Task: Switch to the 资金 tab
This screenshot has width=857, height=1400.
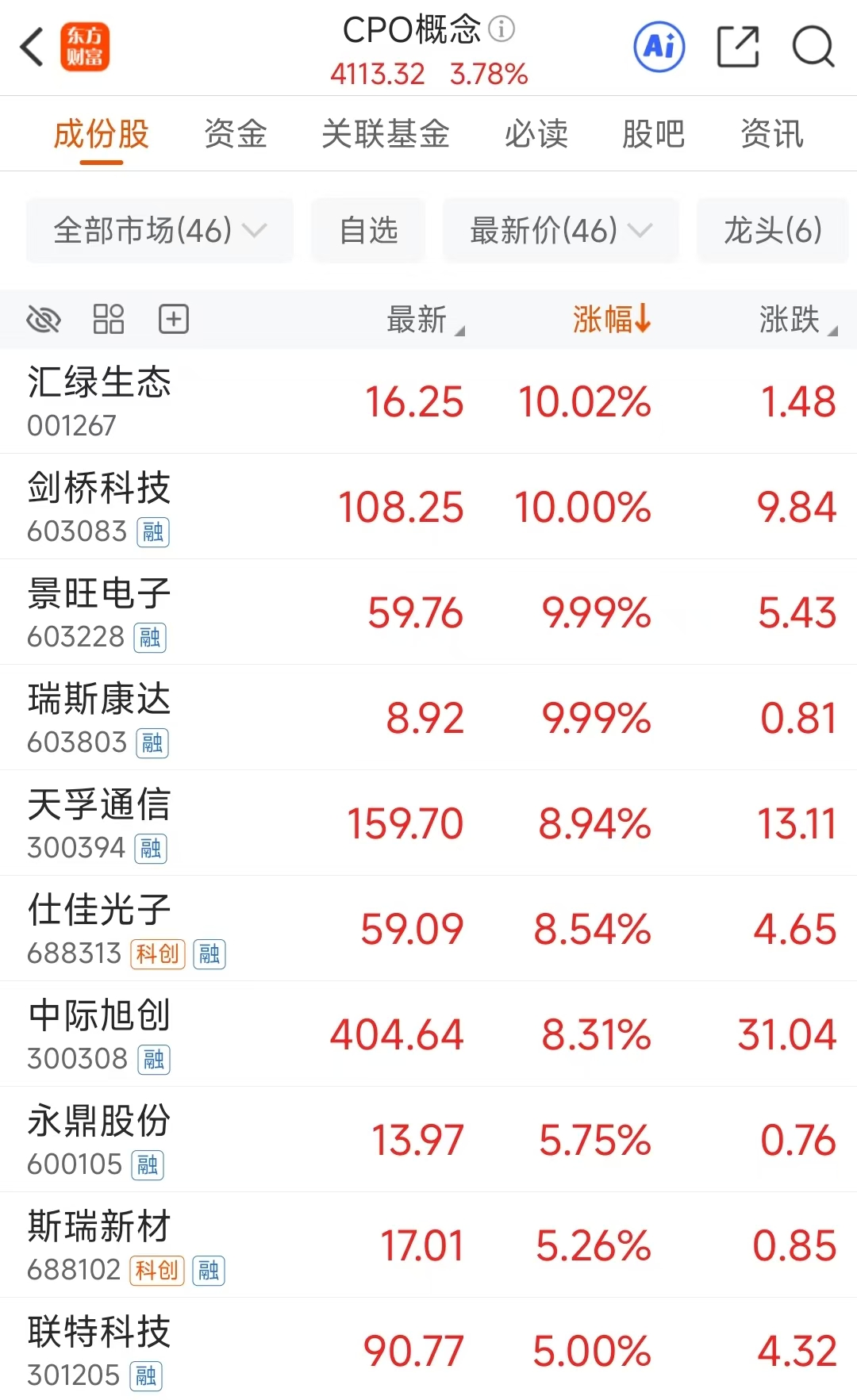Action: point(236,133)
